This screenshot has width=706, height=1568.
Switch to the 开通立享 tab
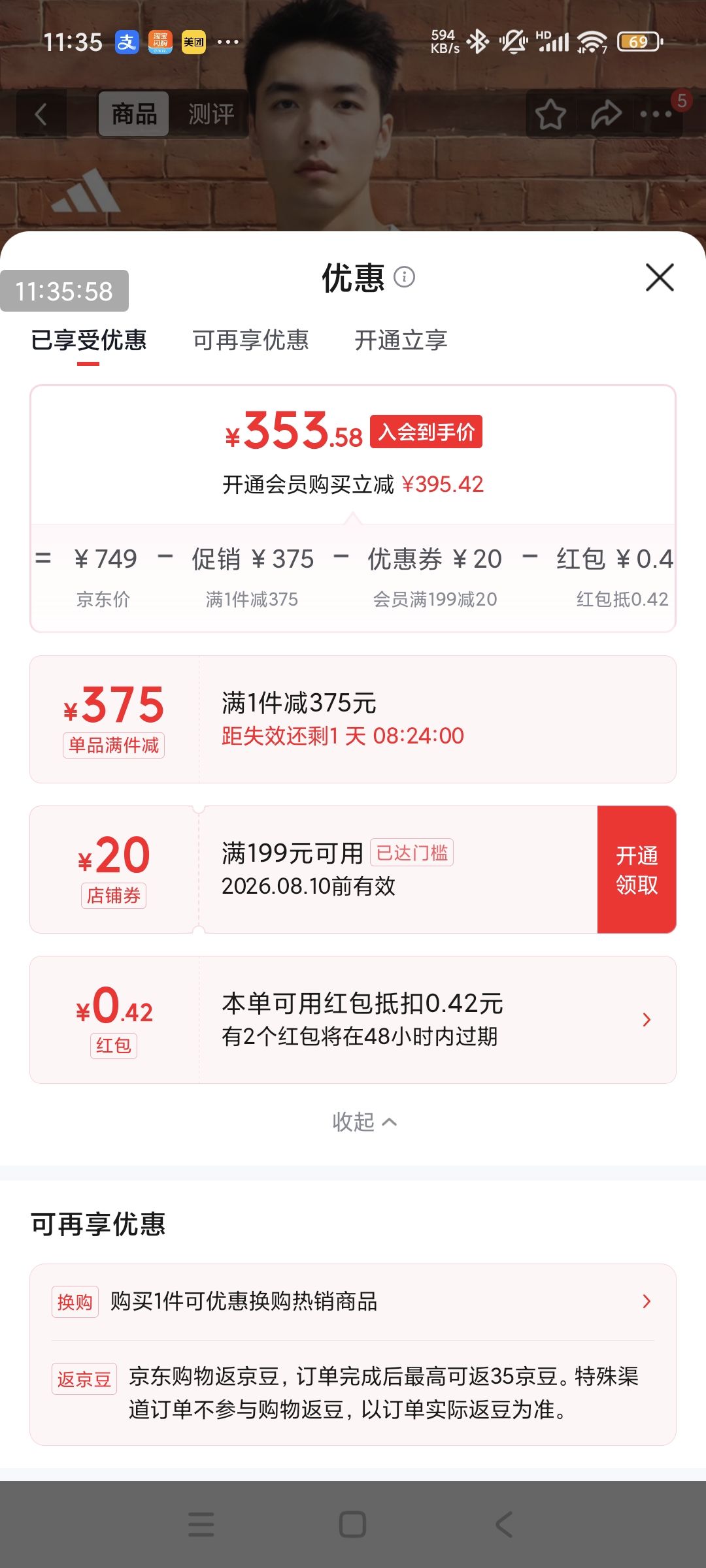(401, 340)
